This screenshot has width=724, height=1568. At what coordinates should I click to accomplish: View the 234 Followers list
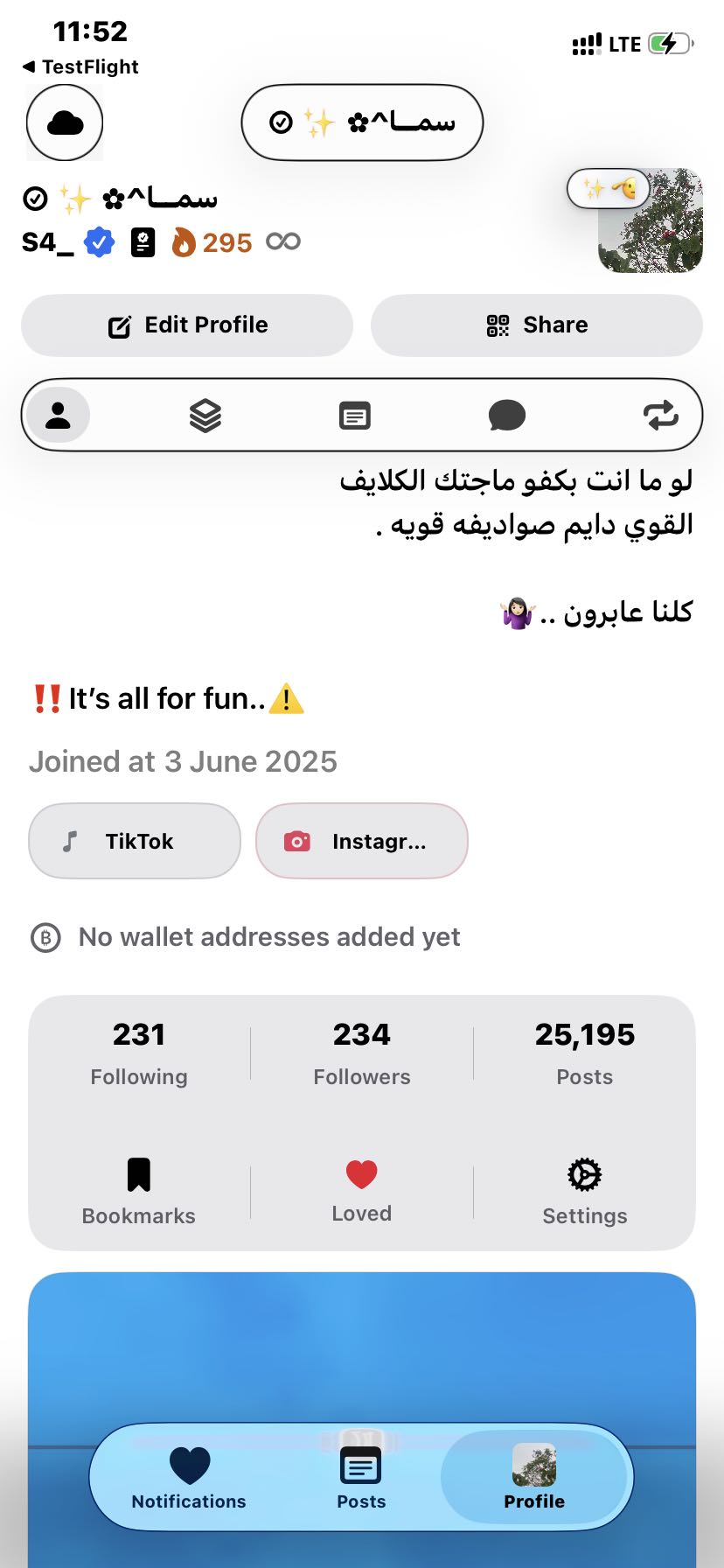point(362,1053)
